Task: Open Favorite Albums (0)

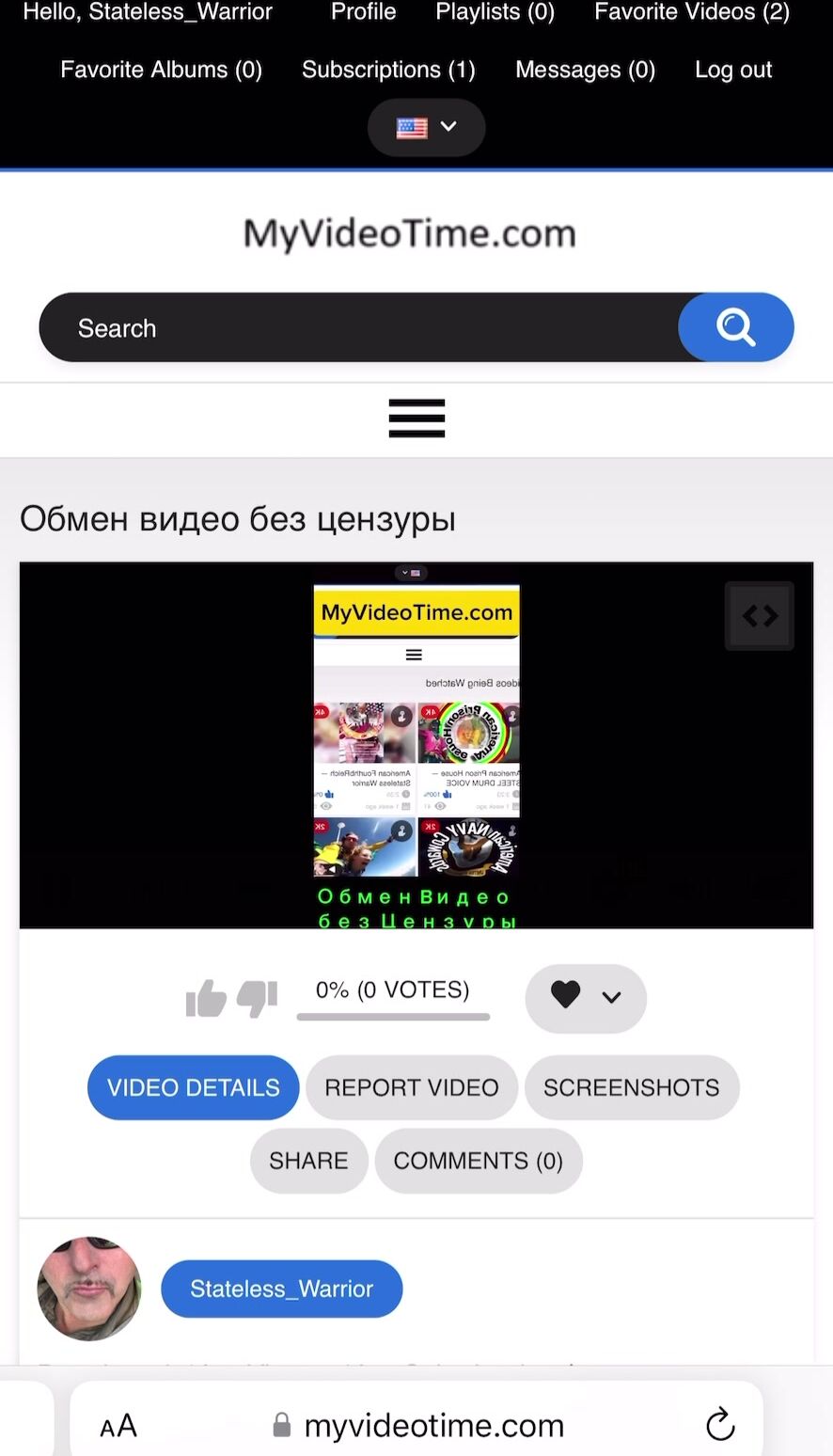Action: point(161,70)
